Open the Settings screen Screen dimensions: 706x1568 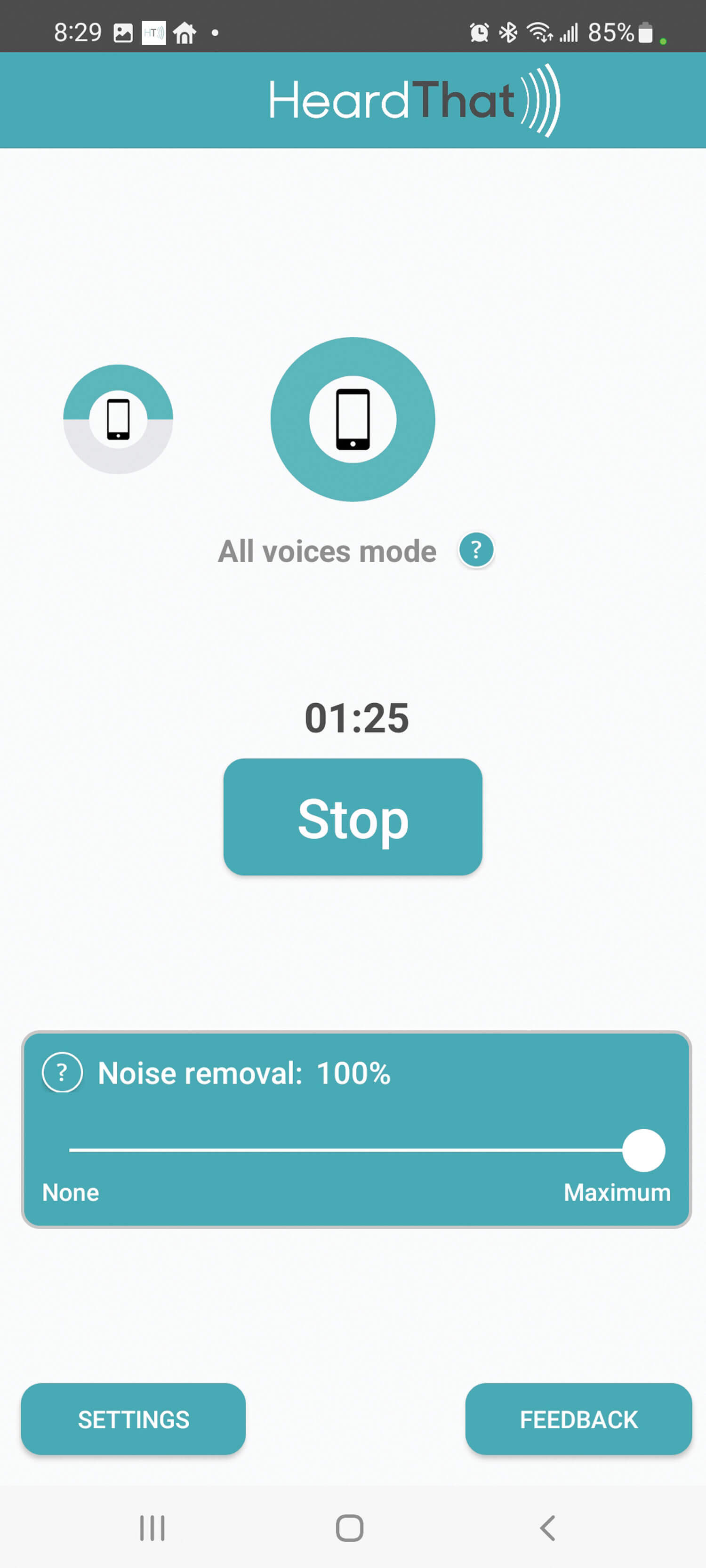coord(133,1419)
